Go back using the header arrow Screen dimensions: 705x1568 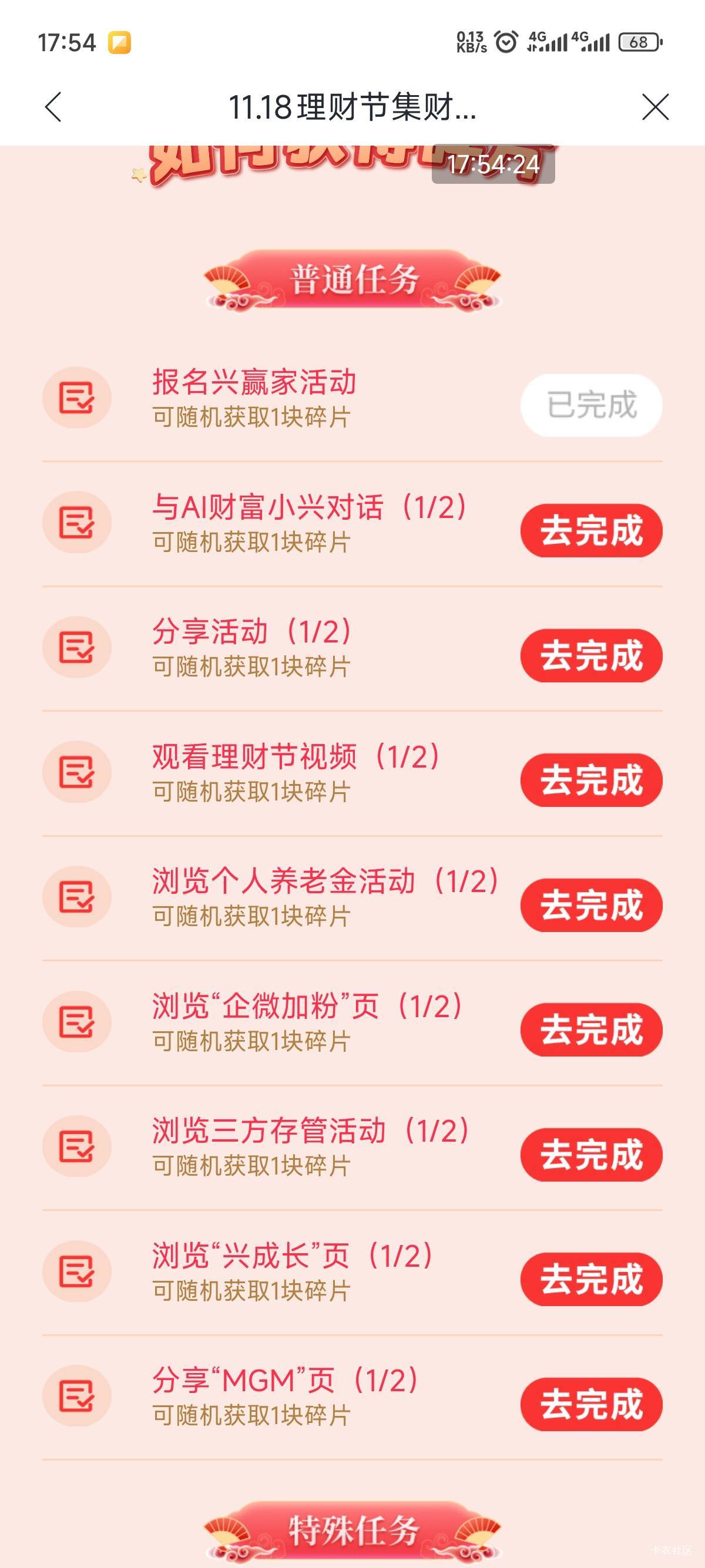click(53, 107)
